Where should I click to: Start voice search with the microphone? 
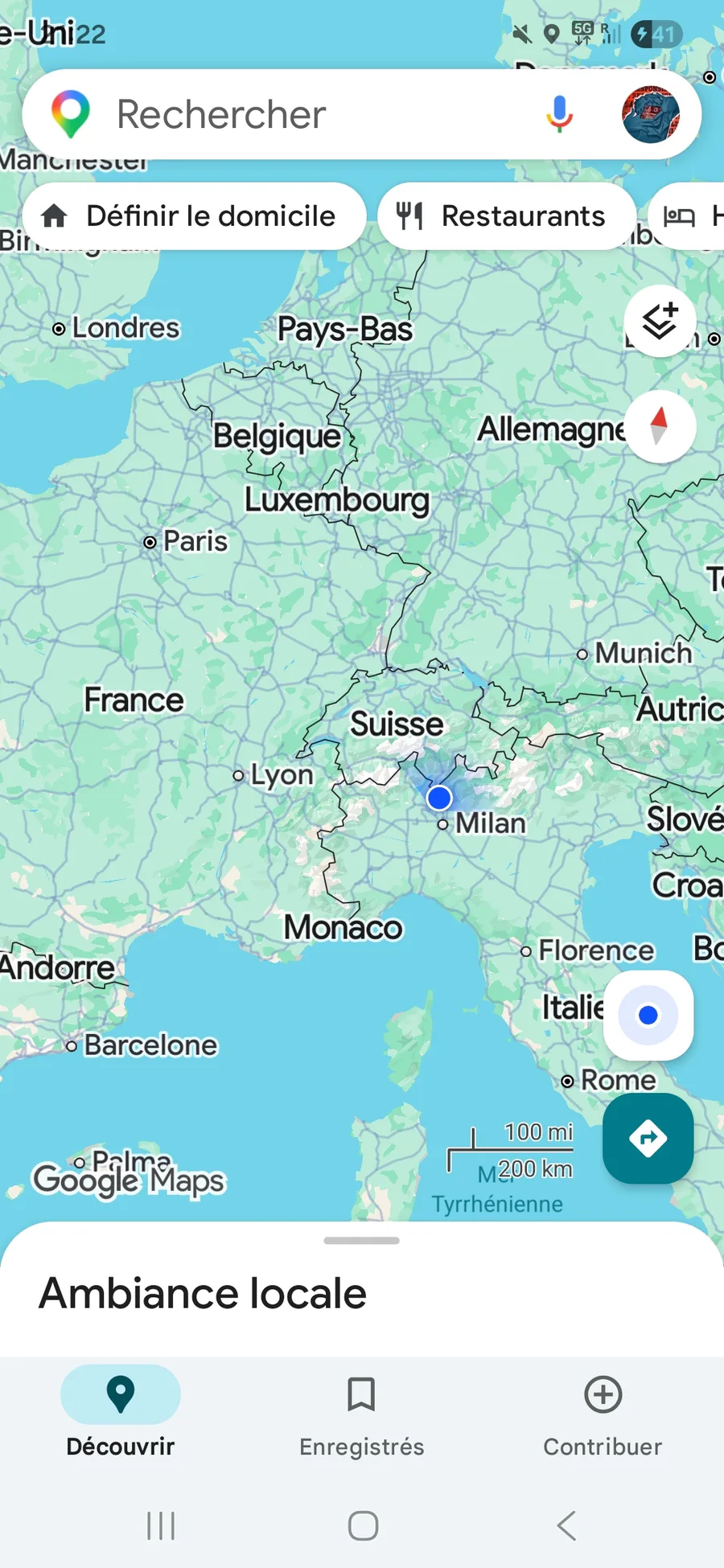coord(559,114)
